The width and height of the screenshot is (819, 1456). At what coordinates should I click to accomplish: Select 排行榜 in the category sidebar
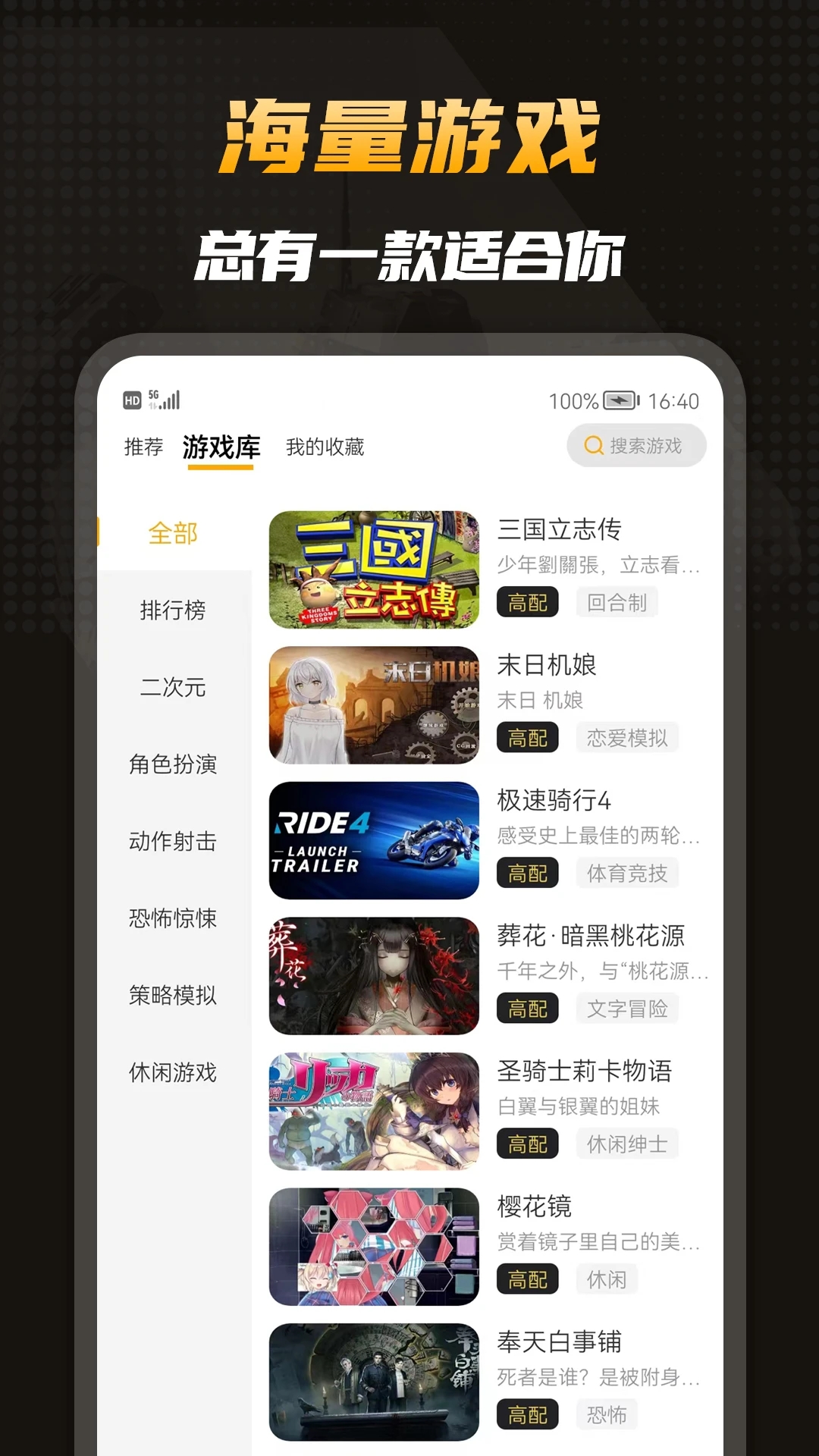coord(173,611)
